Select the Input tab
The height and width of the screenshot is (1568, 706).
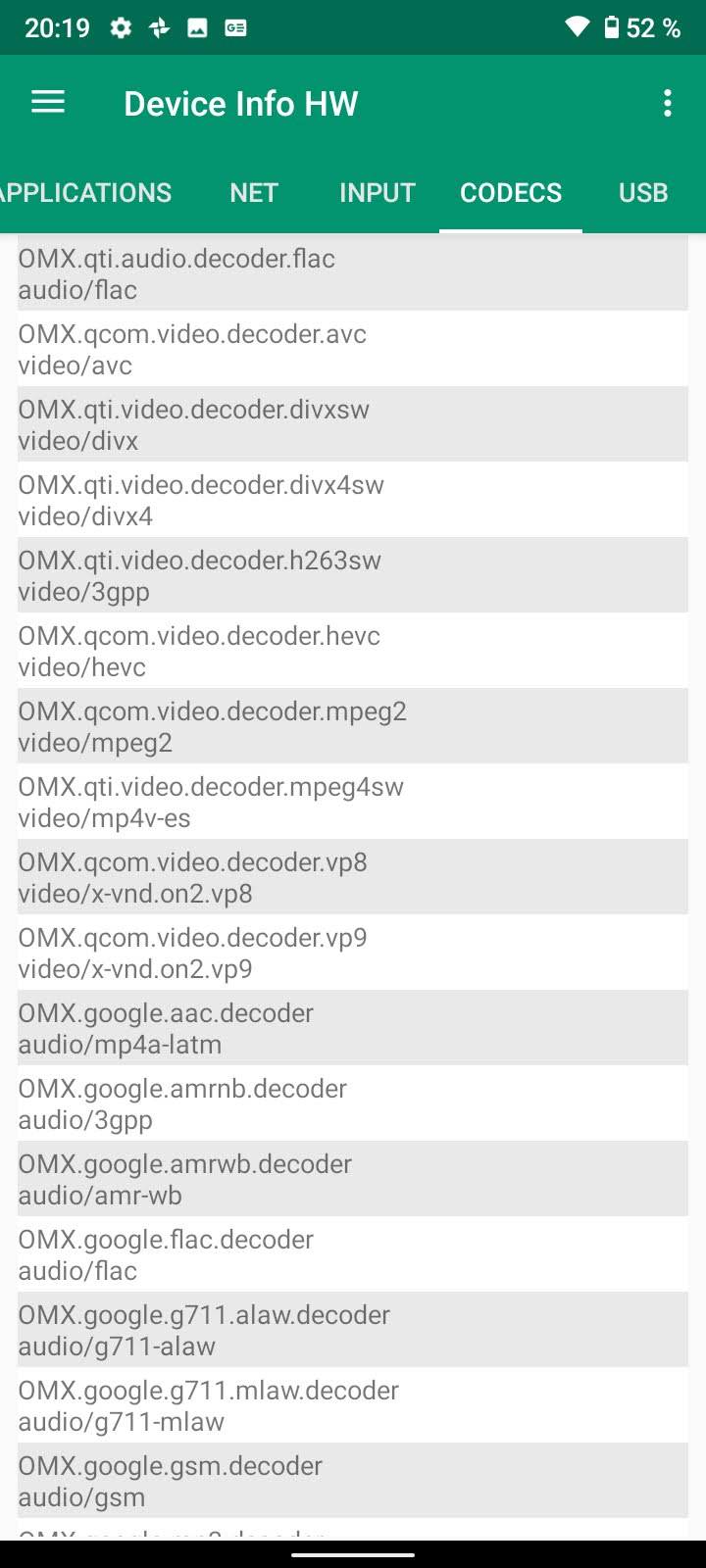[x=378, y=193]
